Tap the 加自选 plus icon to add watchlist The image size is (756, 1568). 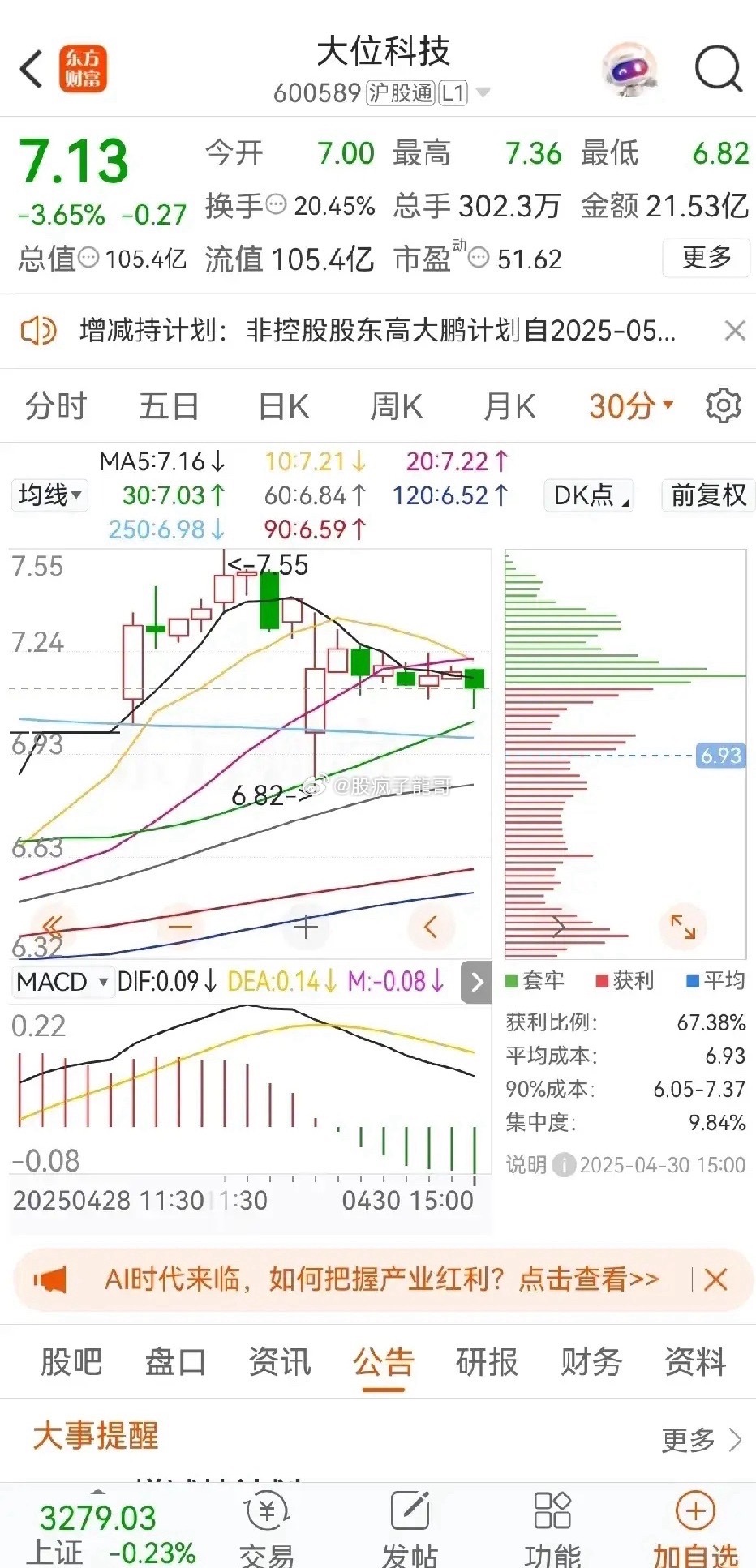click(694, 1510)
